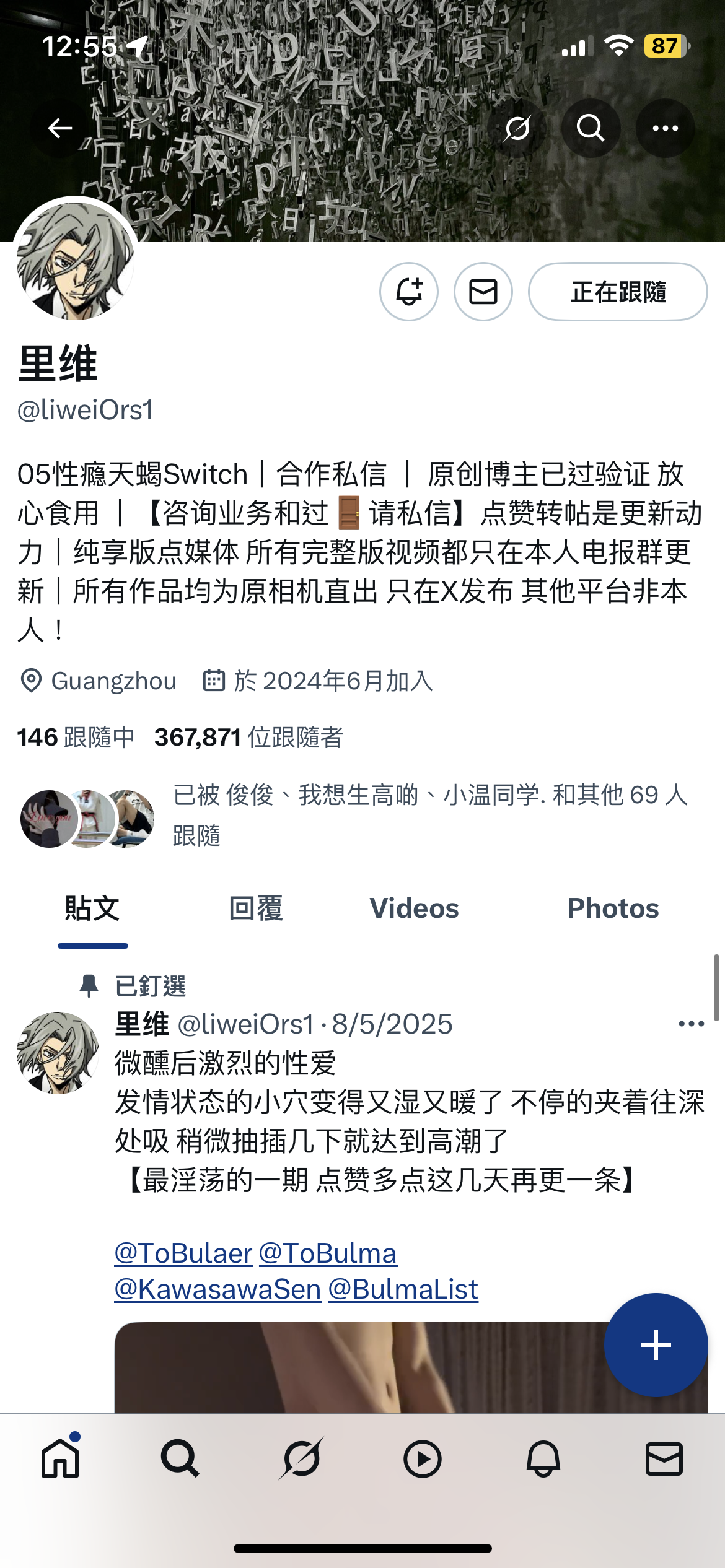
Task: Open the 367,871 位跟隨者 followers list
Action: [x=248, y=737]
